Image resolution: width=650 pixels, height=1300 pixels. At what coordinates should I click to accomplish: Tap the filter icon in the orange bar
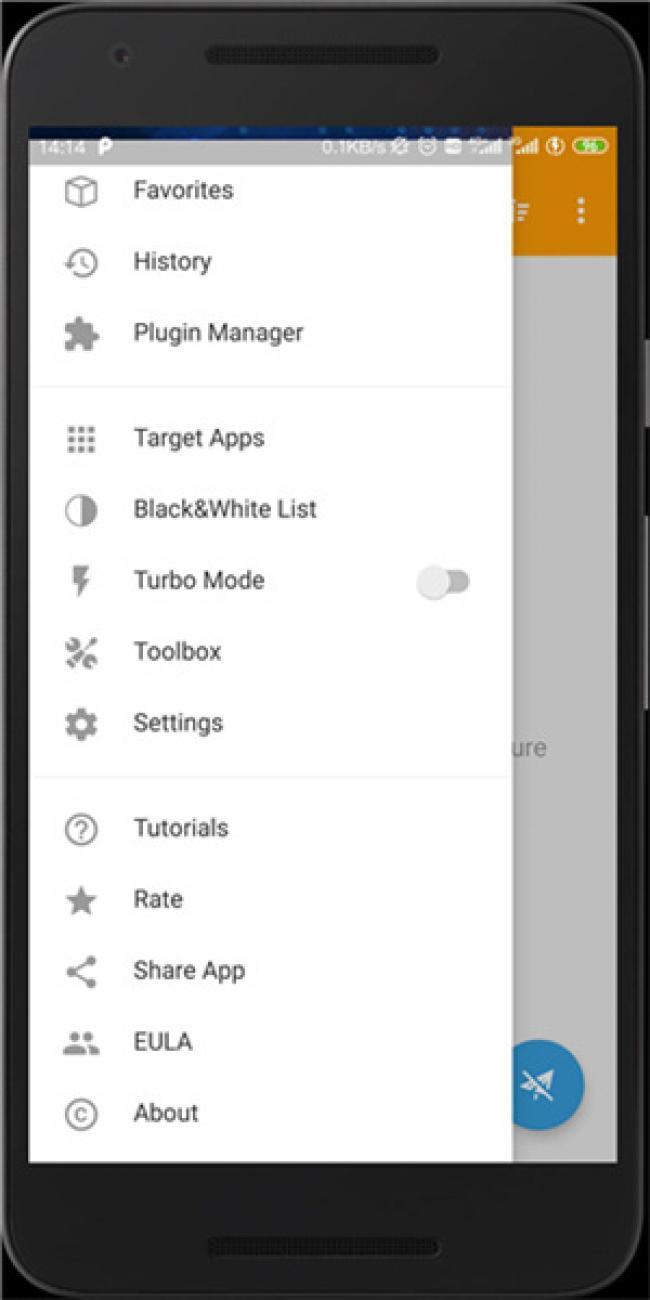[522, 210]
